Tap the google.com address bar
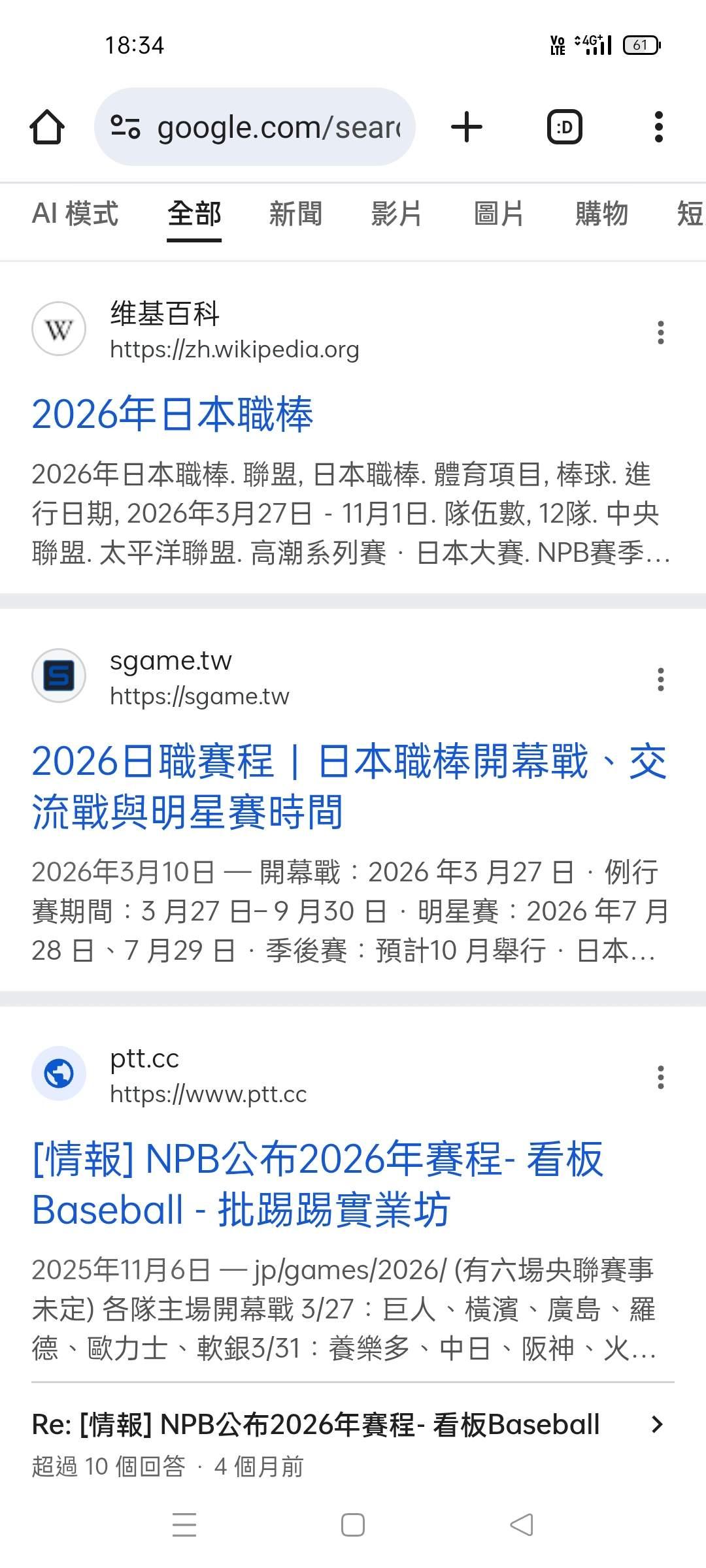The width and height of the screenshot is (706, 1568). [255, 127]
